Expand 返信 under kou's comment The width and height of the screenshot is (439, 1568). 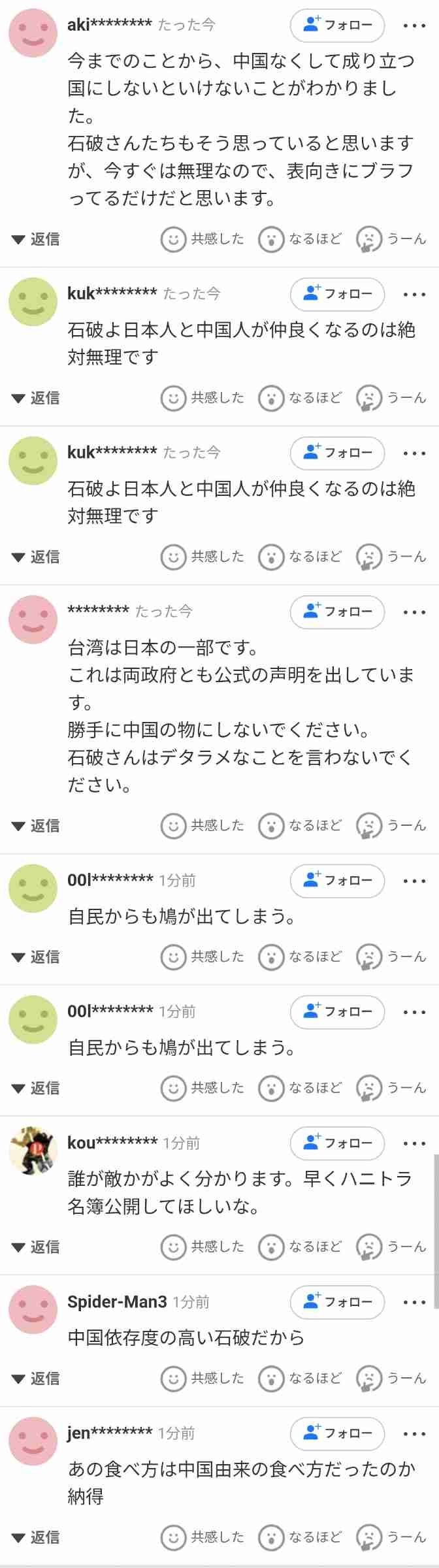tap(36, 1247)
